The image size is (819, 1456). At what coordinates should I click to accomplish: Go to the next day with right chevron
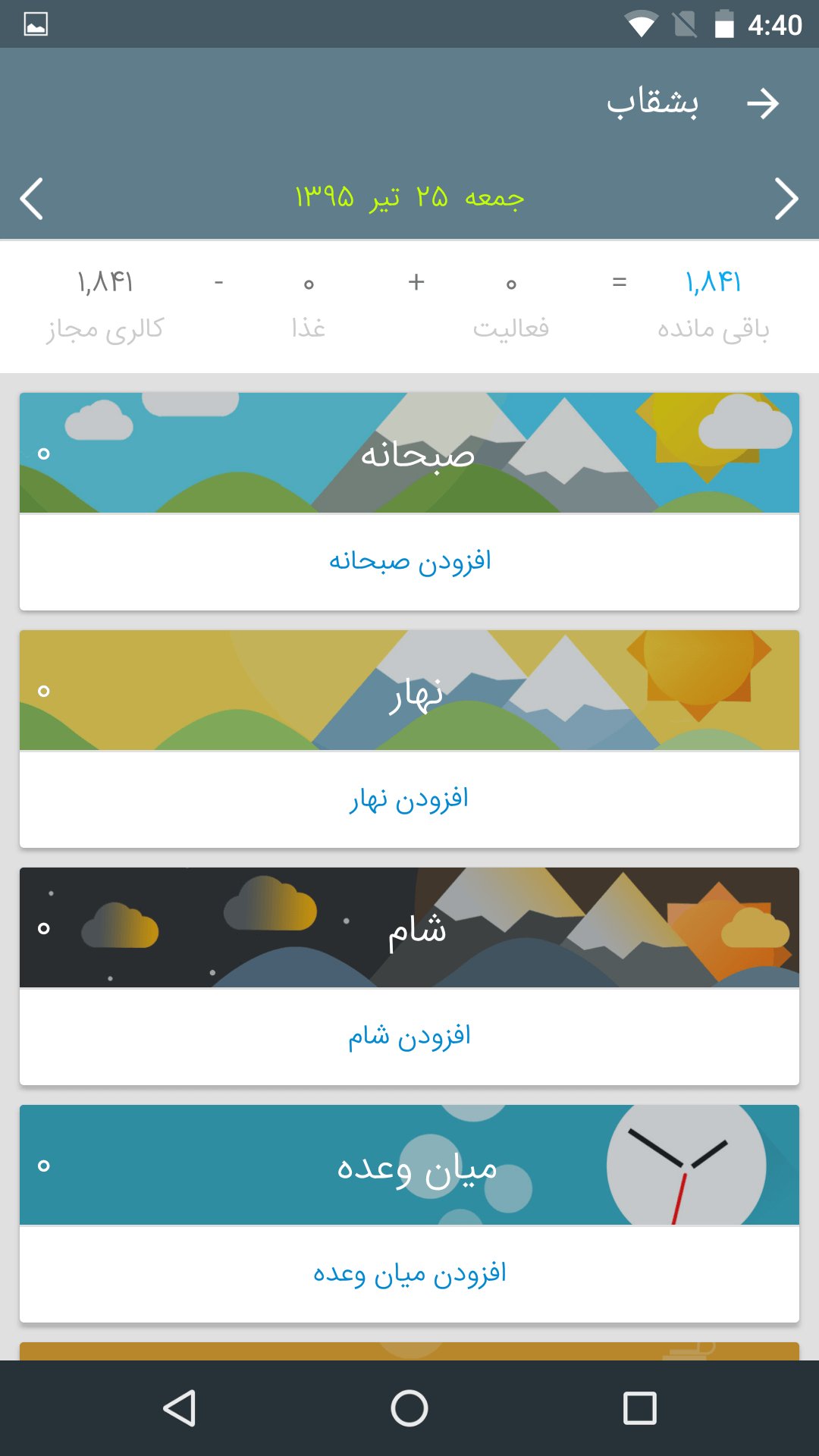point(786,199)
